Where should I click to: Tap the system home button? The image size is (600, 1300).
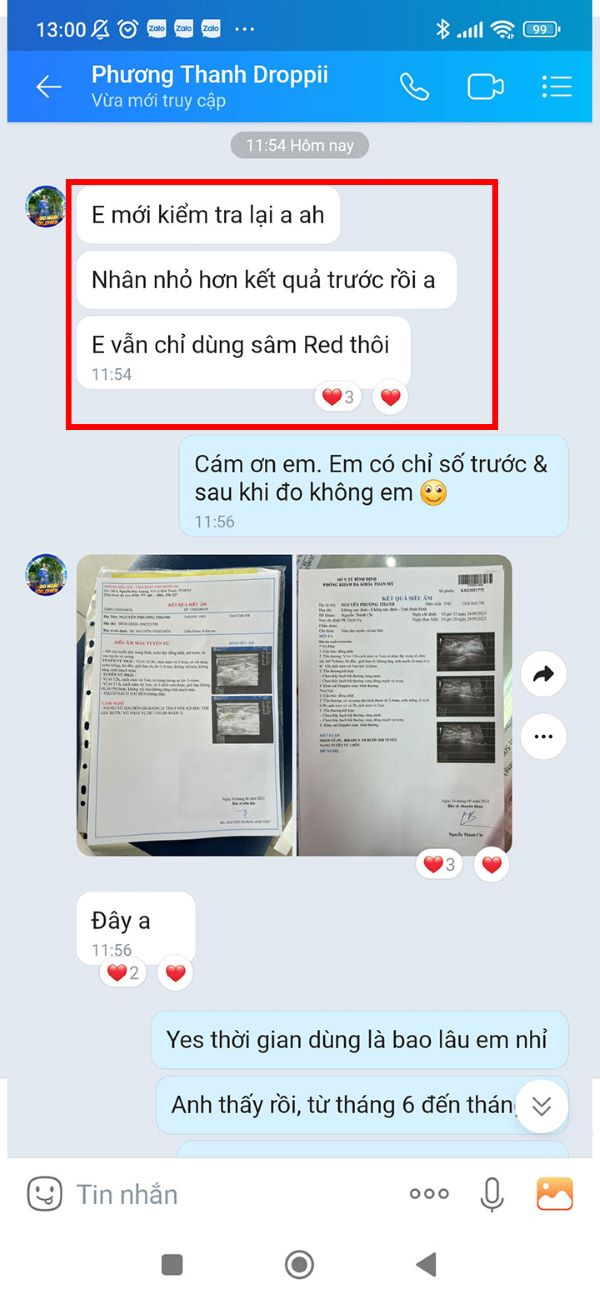(299, 1264)
